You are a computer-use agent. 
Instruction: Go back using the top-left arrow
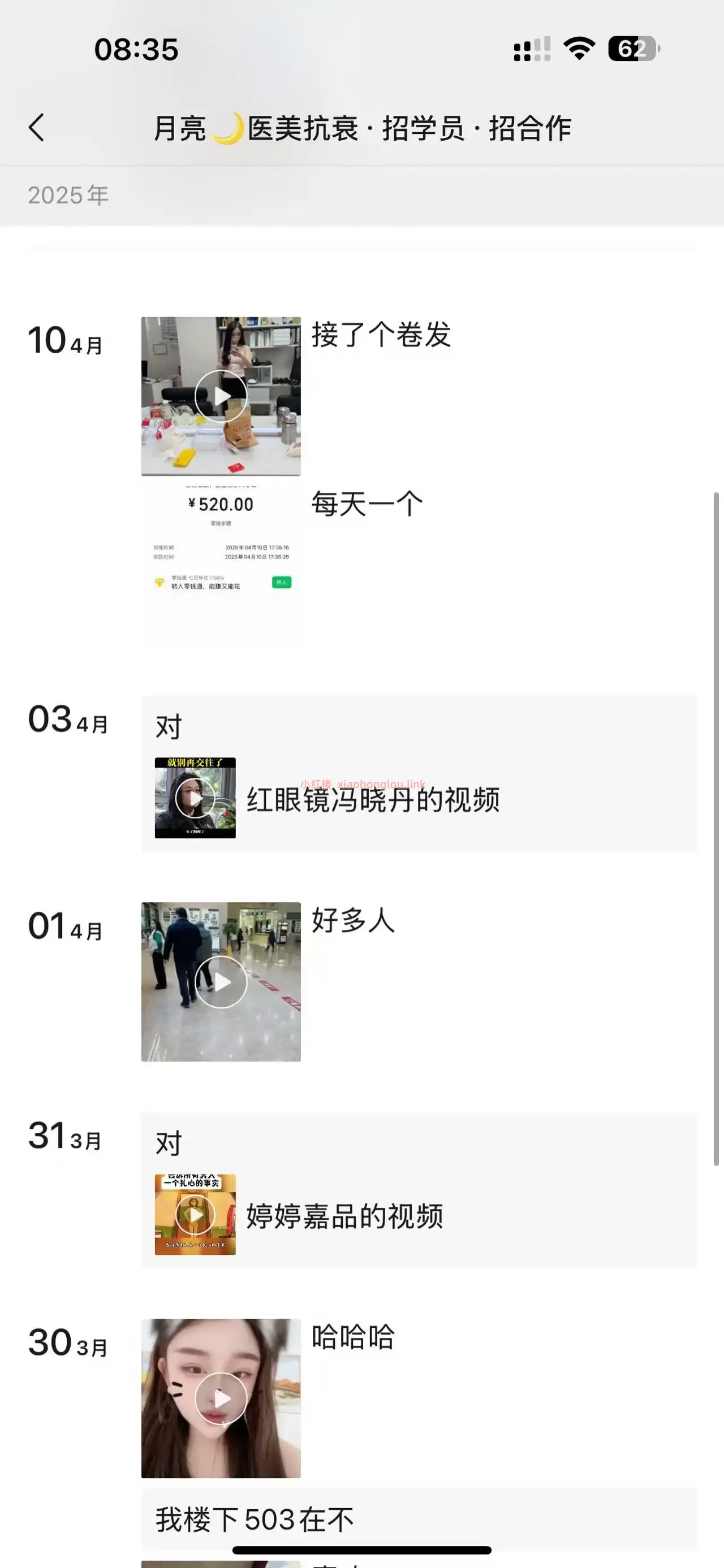37,128
